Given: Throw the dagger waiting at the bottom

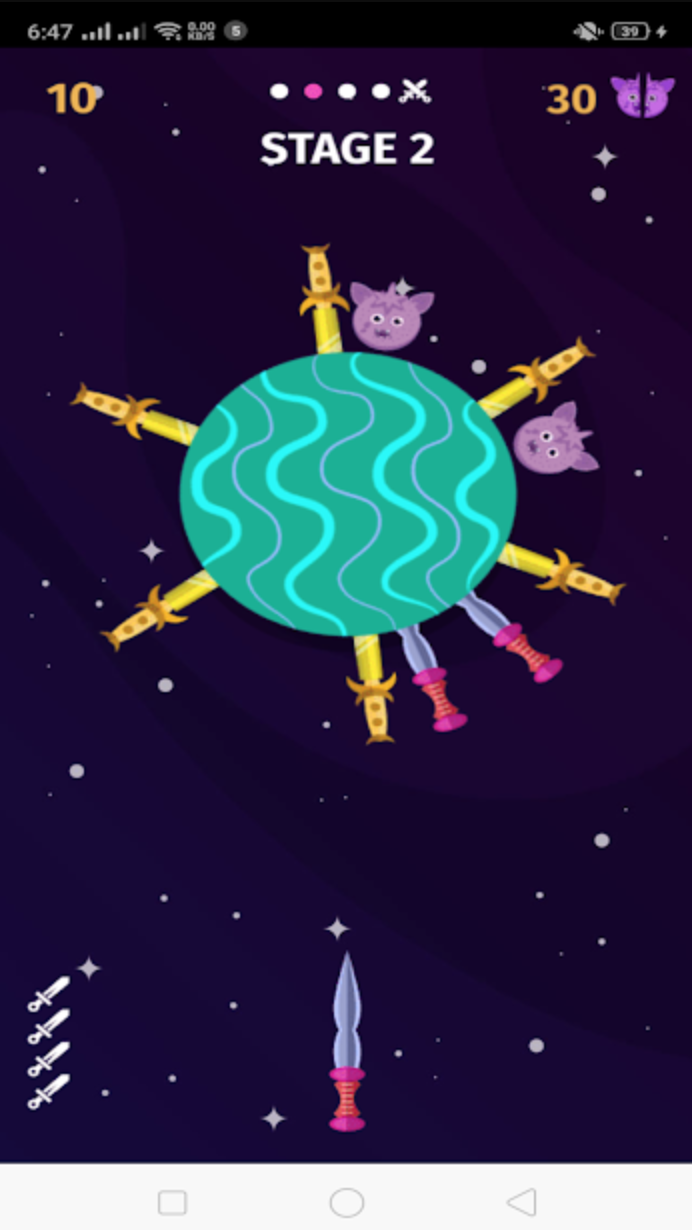Looking at the screenshot, I should pyautogui.click(x=346, y=1042).
